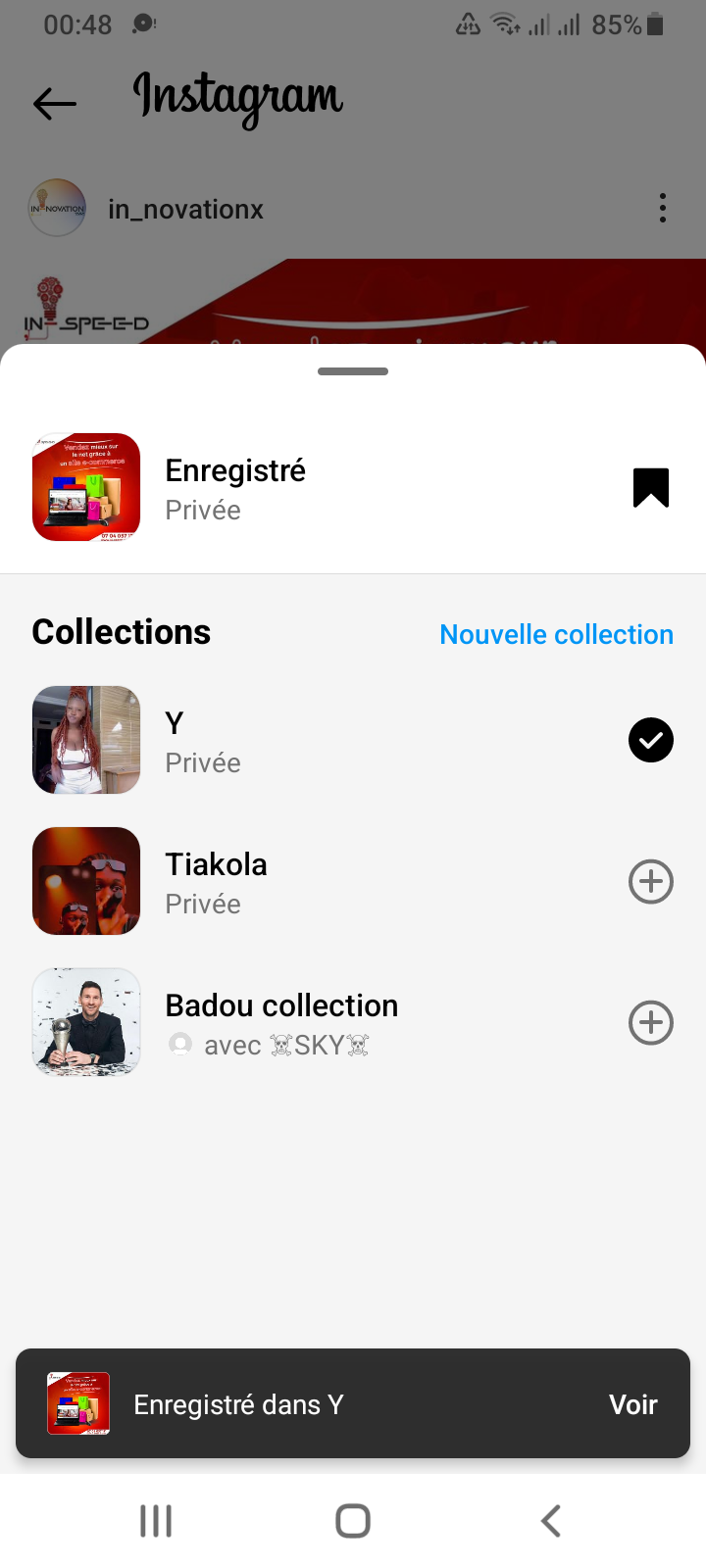
Task: Uncheck the Y collection checkmark
Action: [650, 741]
